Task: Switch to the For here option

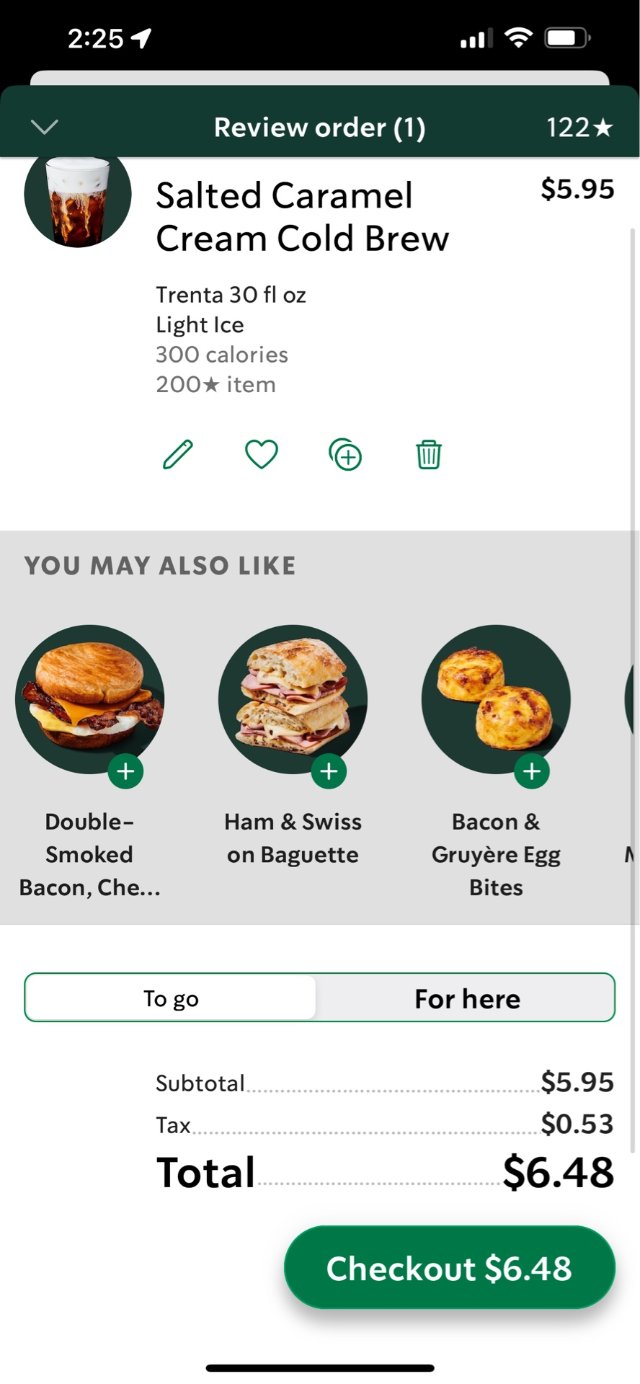Action: tap(467, 998)
